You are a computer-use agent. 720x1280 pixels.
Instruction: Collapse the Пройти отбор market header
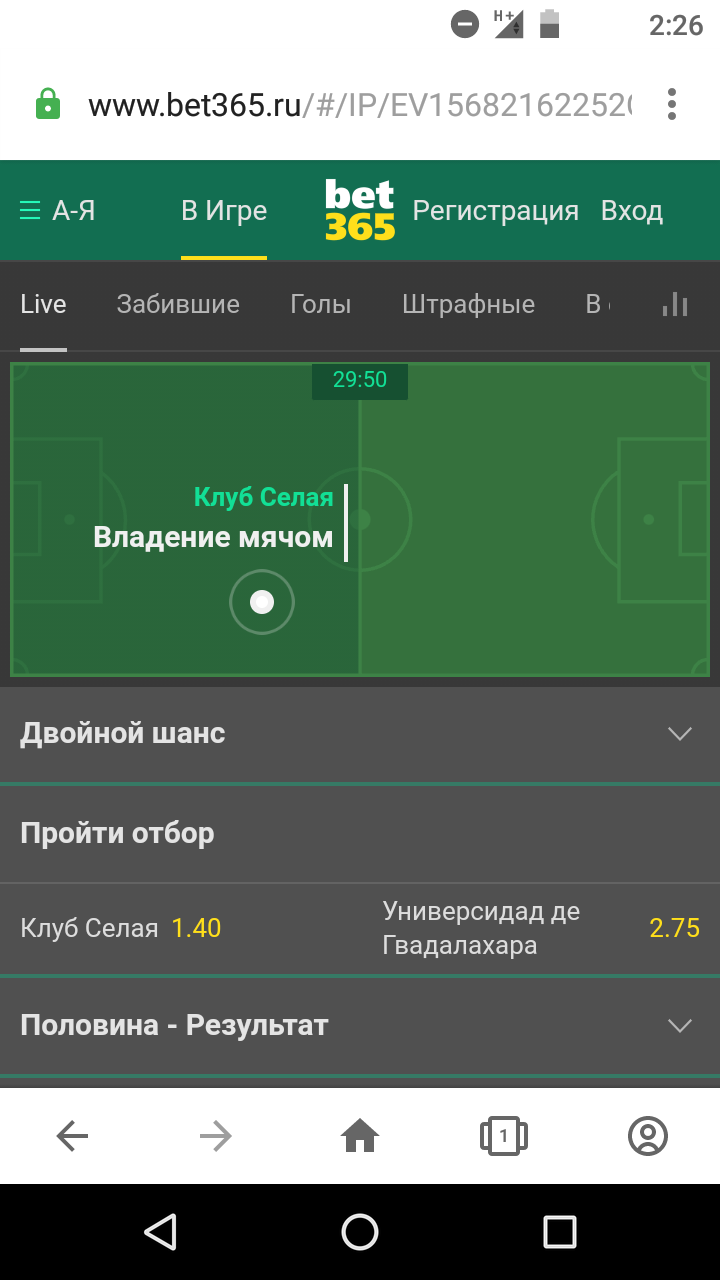360,833
